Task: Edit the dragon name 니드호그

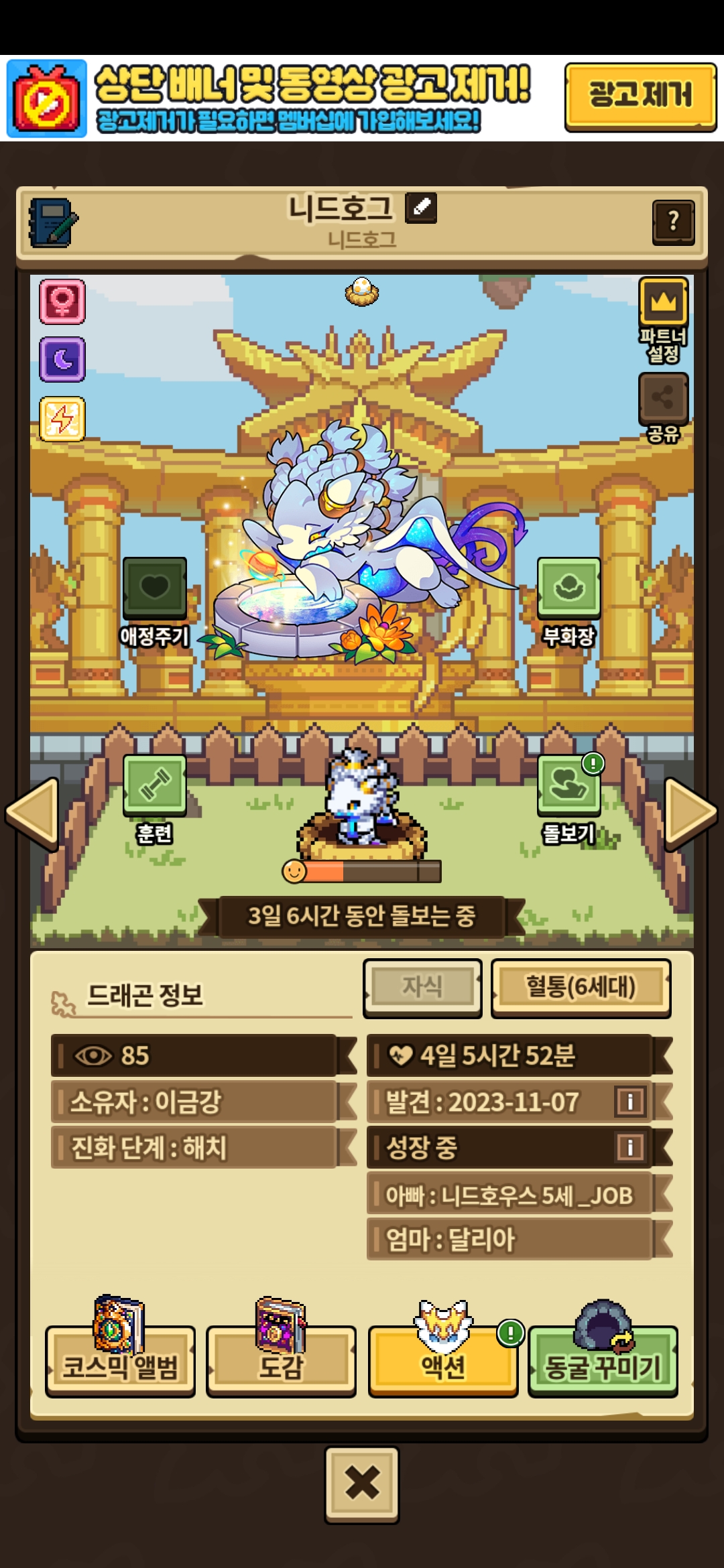Action: point(422,207)
